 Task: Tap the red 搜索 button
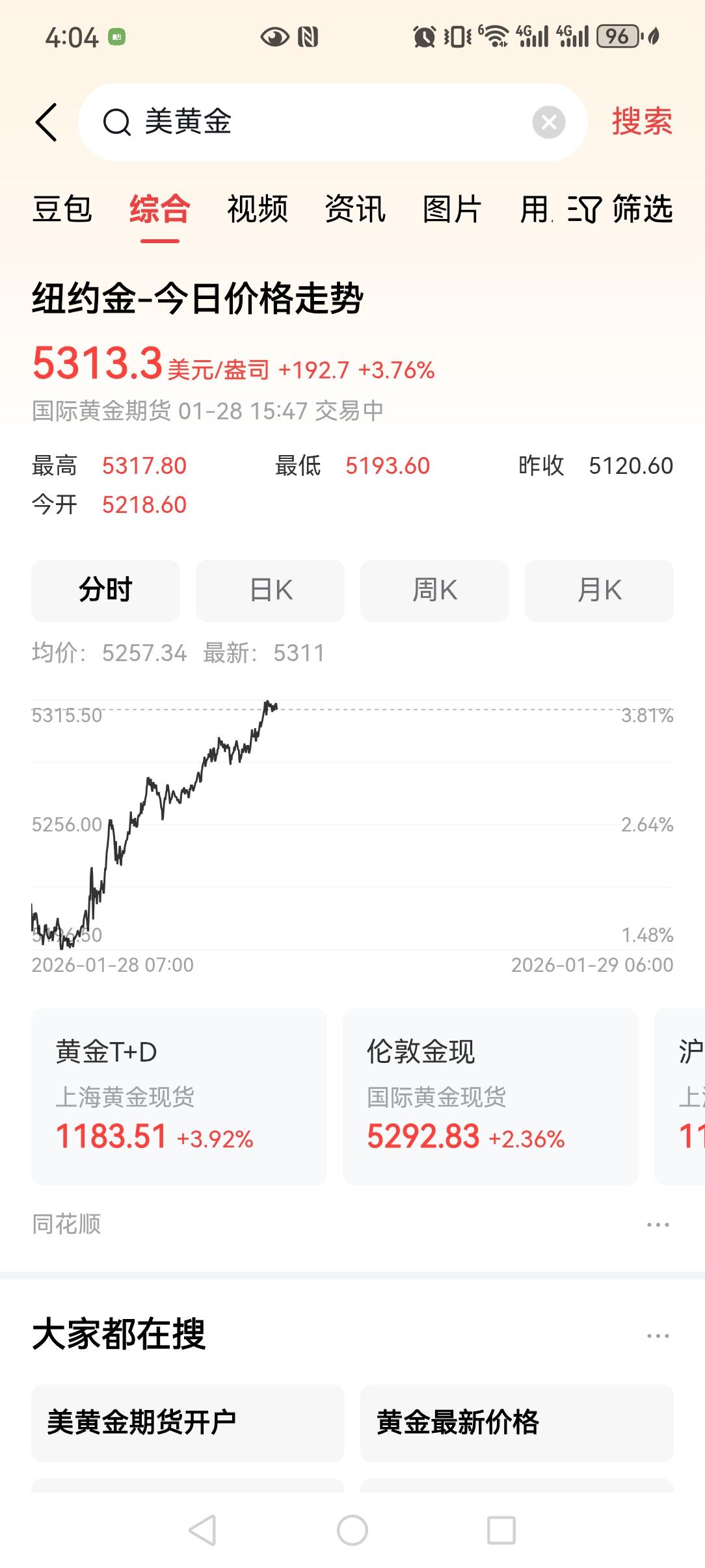(641, 122)
